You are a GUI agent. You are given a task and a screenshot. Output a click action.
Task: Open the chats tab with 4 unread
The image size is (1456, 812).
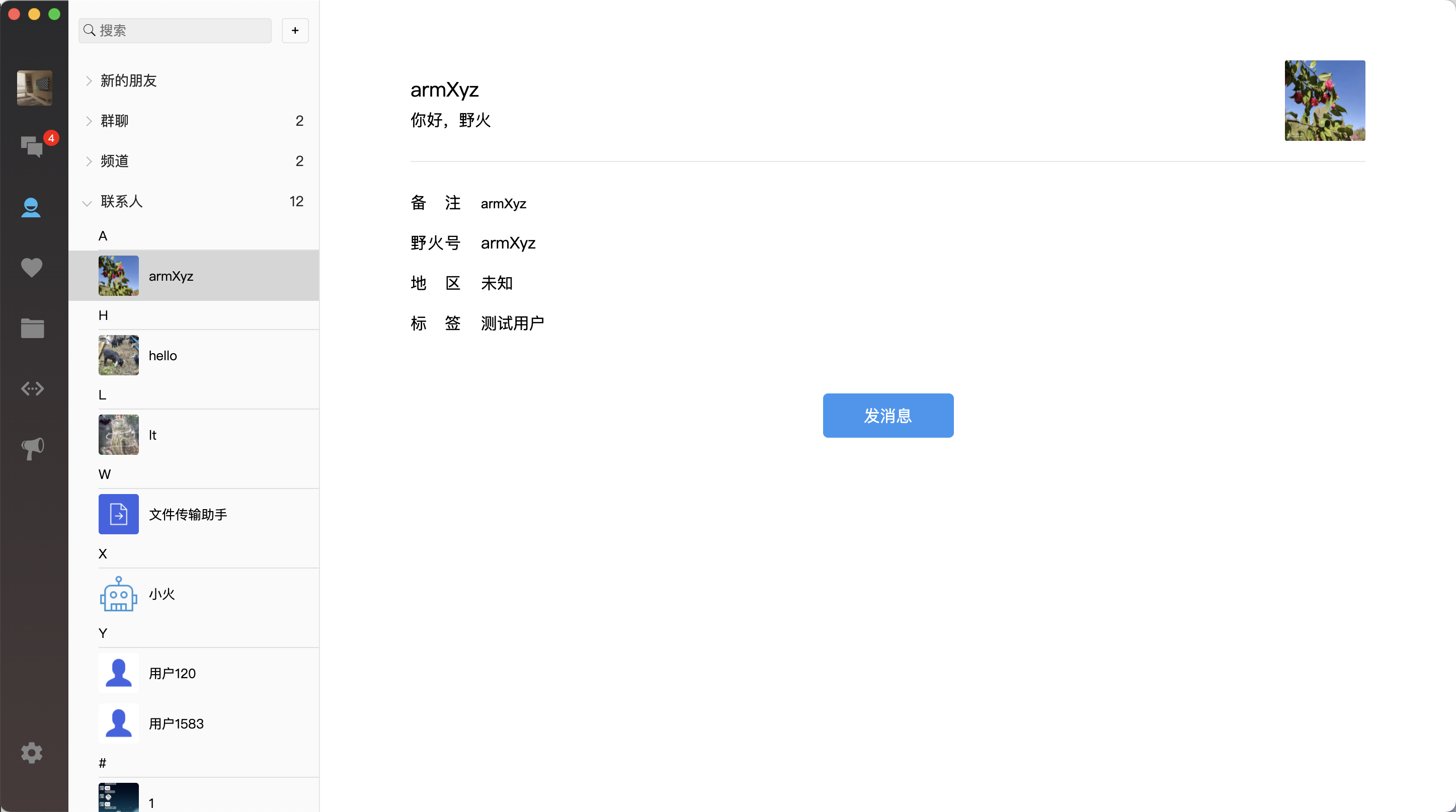tap(32, 146)
